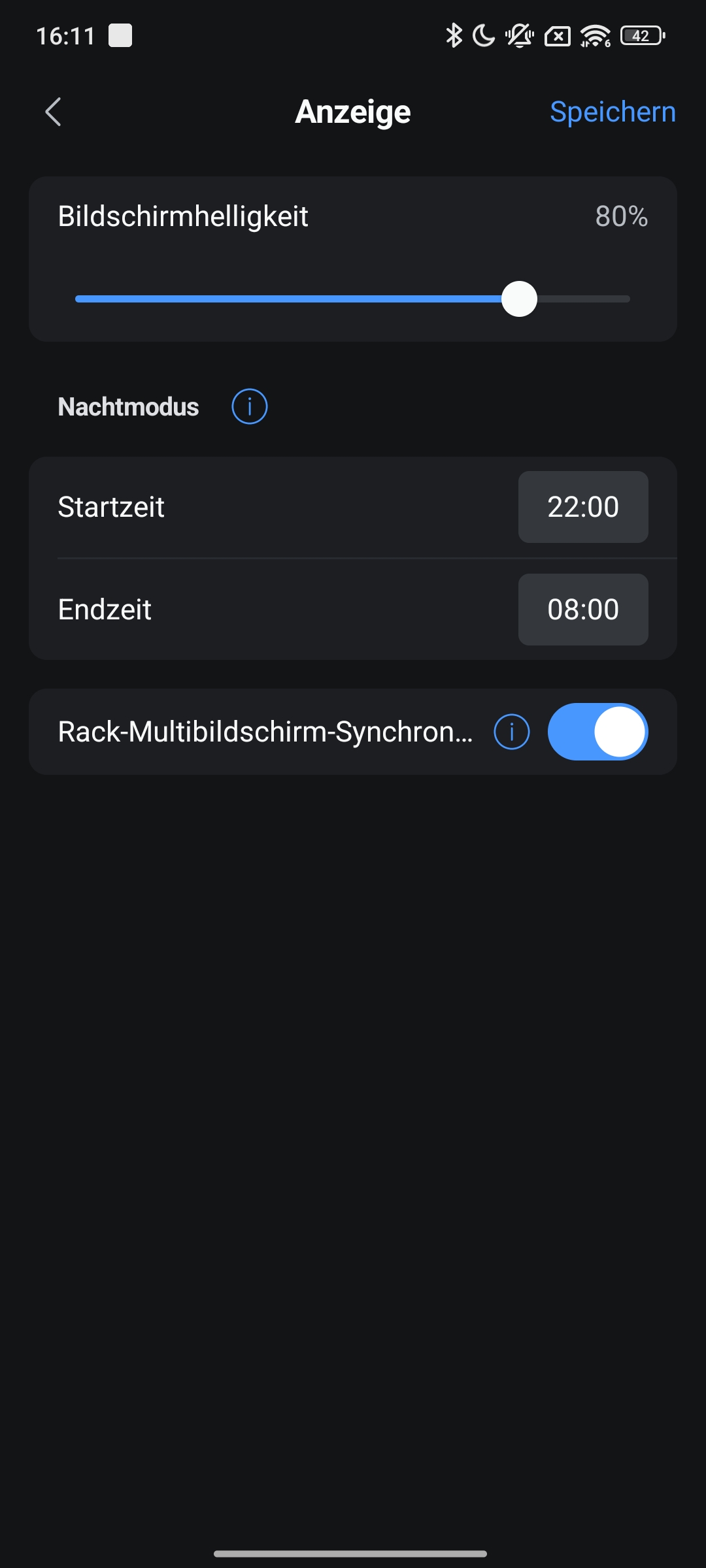Screen dimensions: 706x1568
Task: Open the Nachtmodus info icon
Action: (x=250, y=406)
